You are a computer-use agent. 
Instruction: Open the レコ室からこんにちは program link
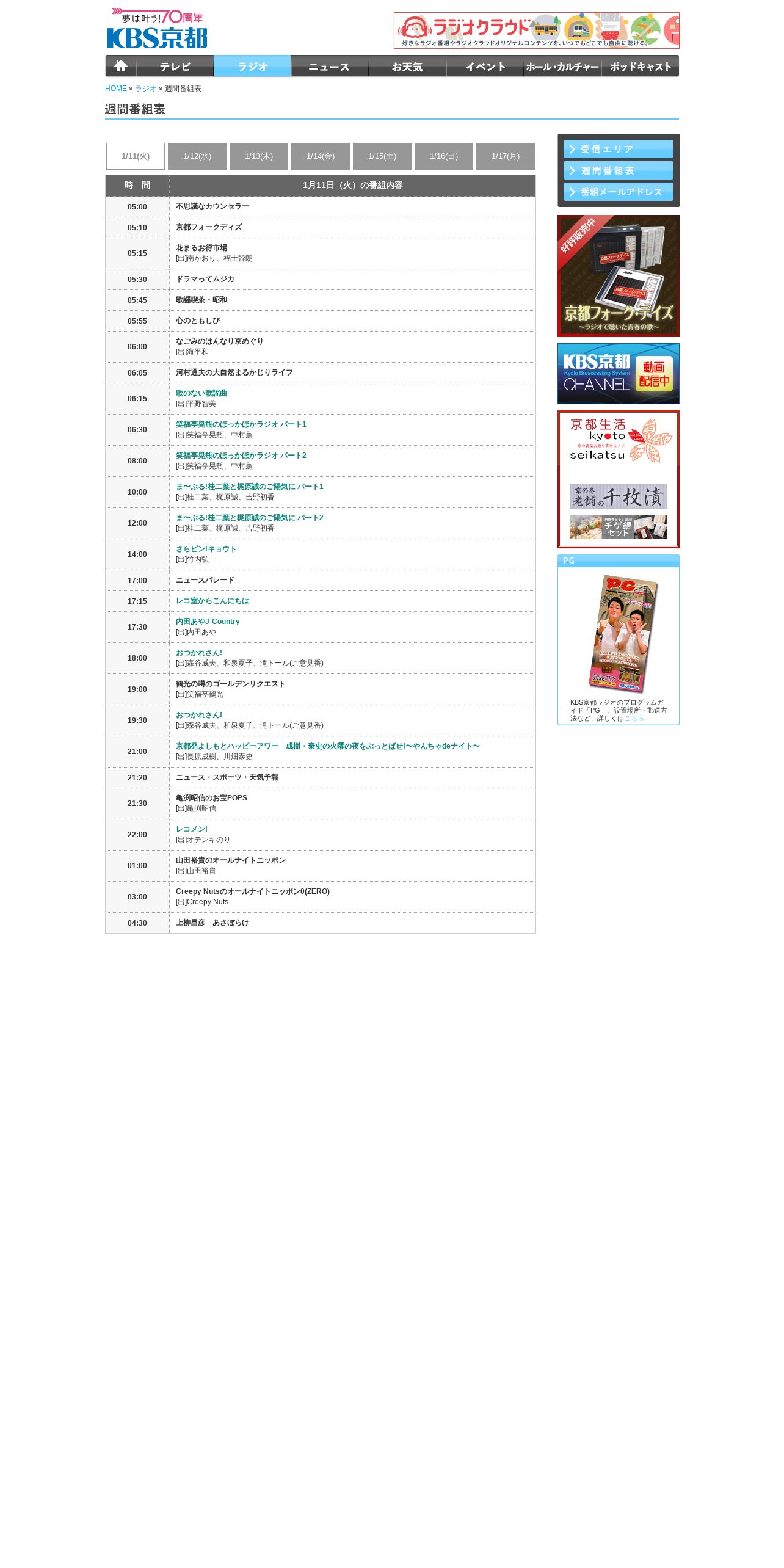click(212, 601)
